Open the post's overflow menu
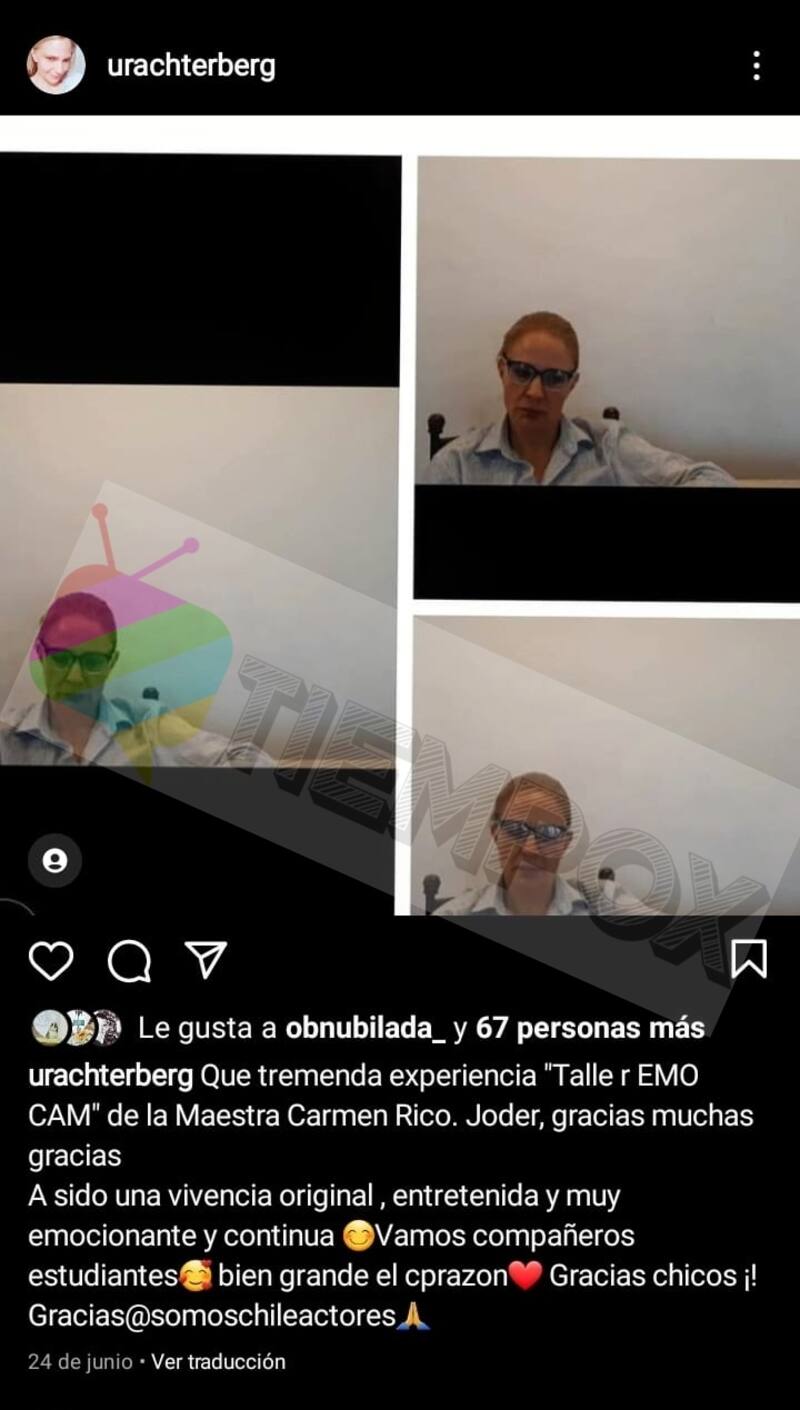The width and height of the screenshot is (800, 1410). (756, 66)
